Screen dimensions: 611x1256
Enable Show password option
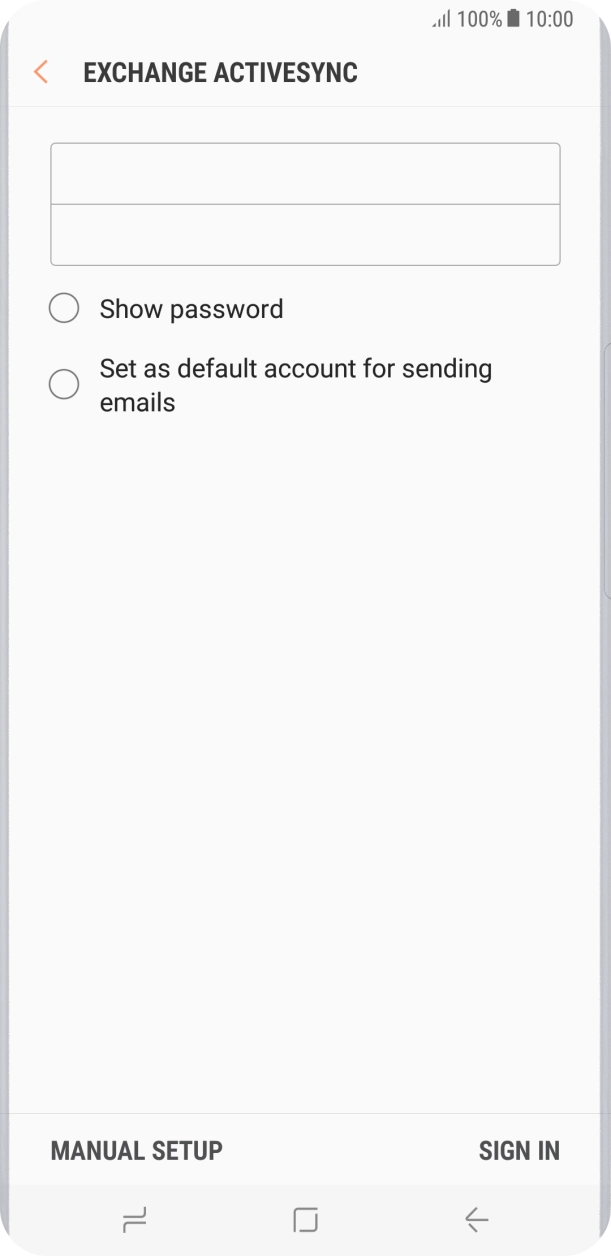point(64,308)
